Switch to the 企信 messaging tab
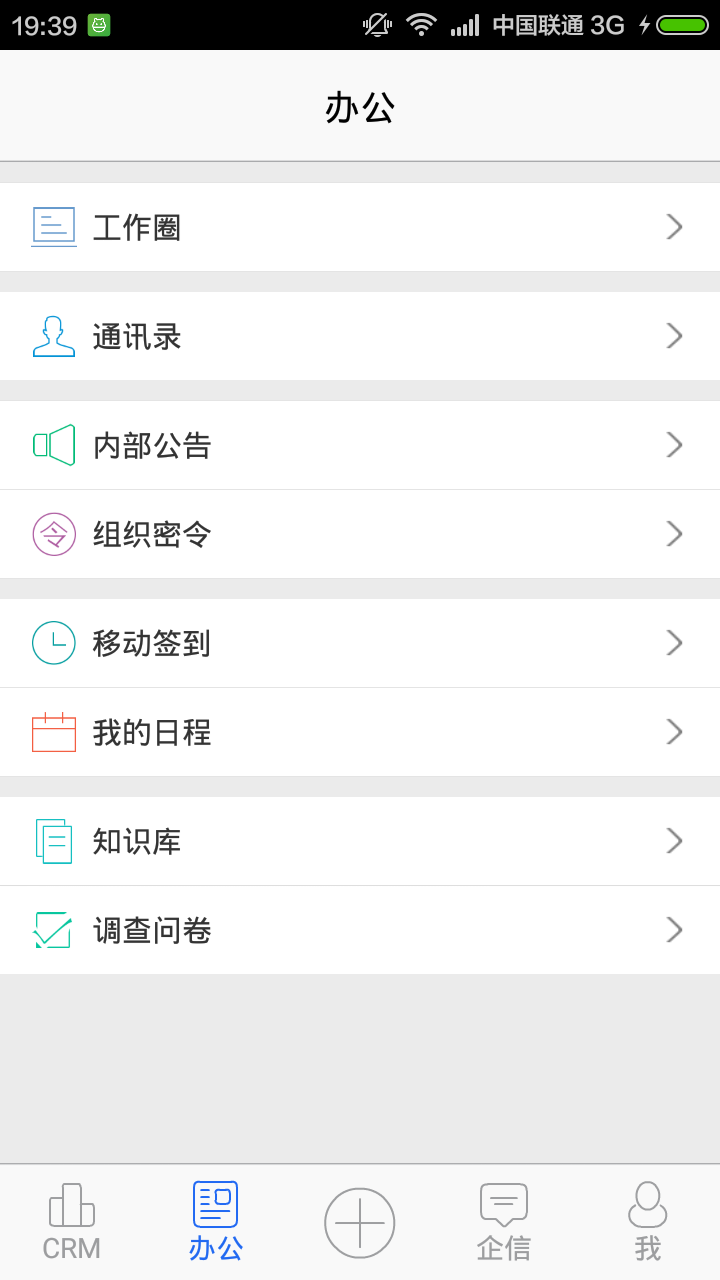Viewport: 720px width, 1280px height. (504, 1222)
